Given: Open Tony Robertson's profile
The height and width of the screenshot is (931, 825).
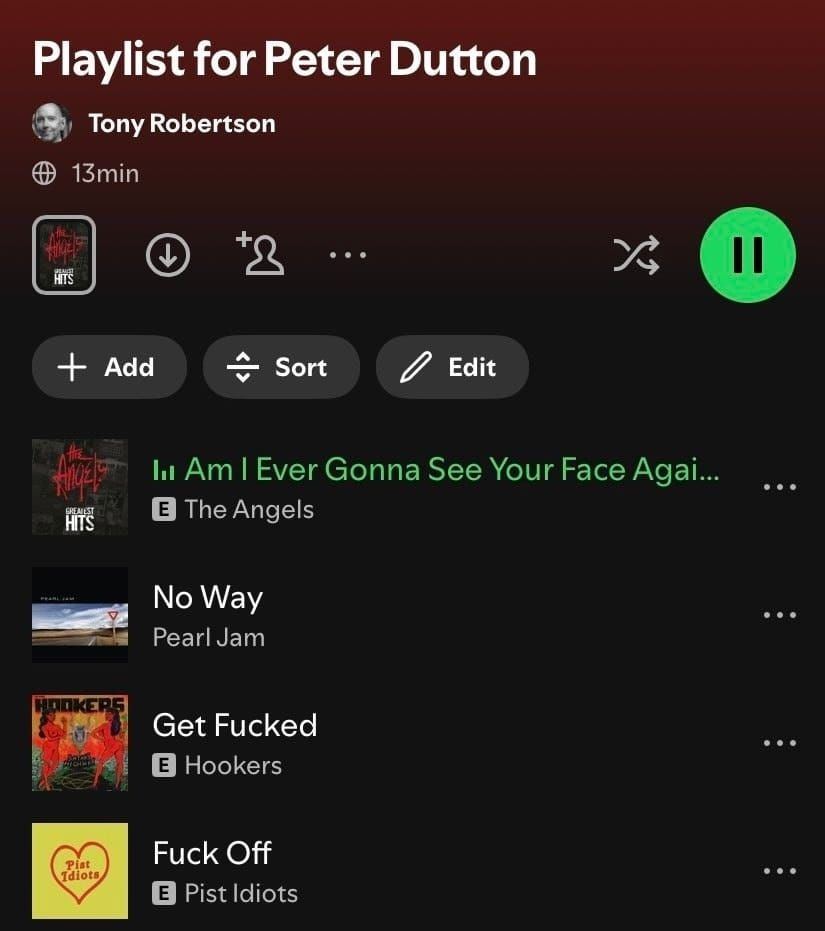Looking at the screenshot, I should coord(181,123).
